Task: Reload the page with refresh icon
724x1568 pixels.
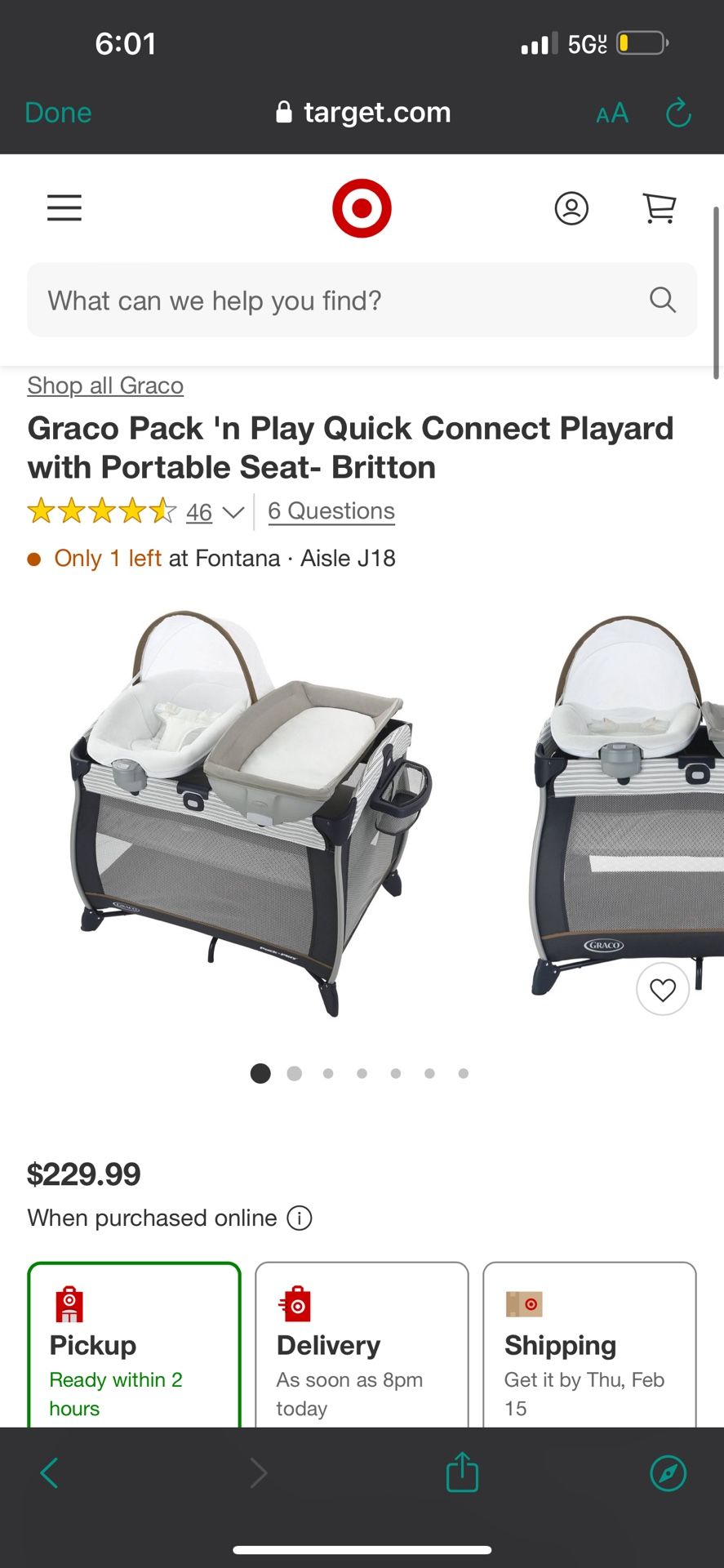Action: (678, 114)
